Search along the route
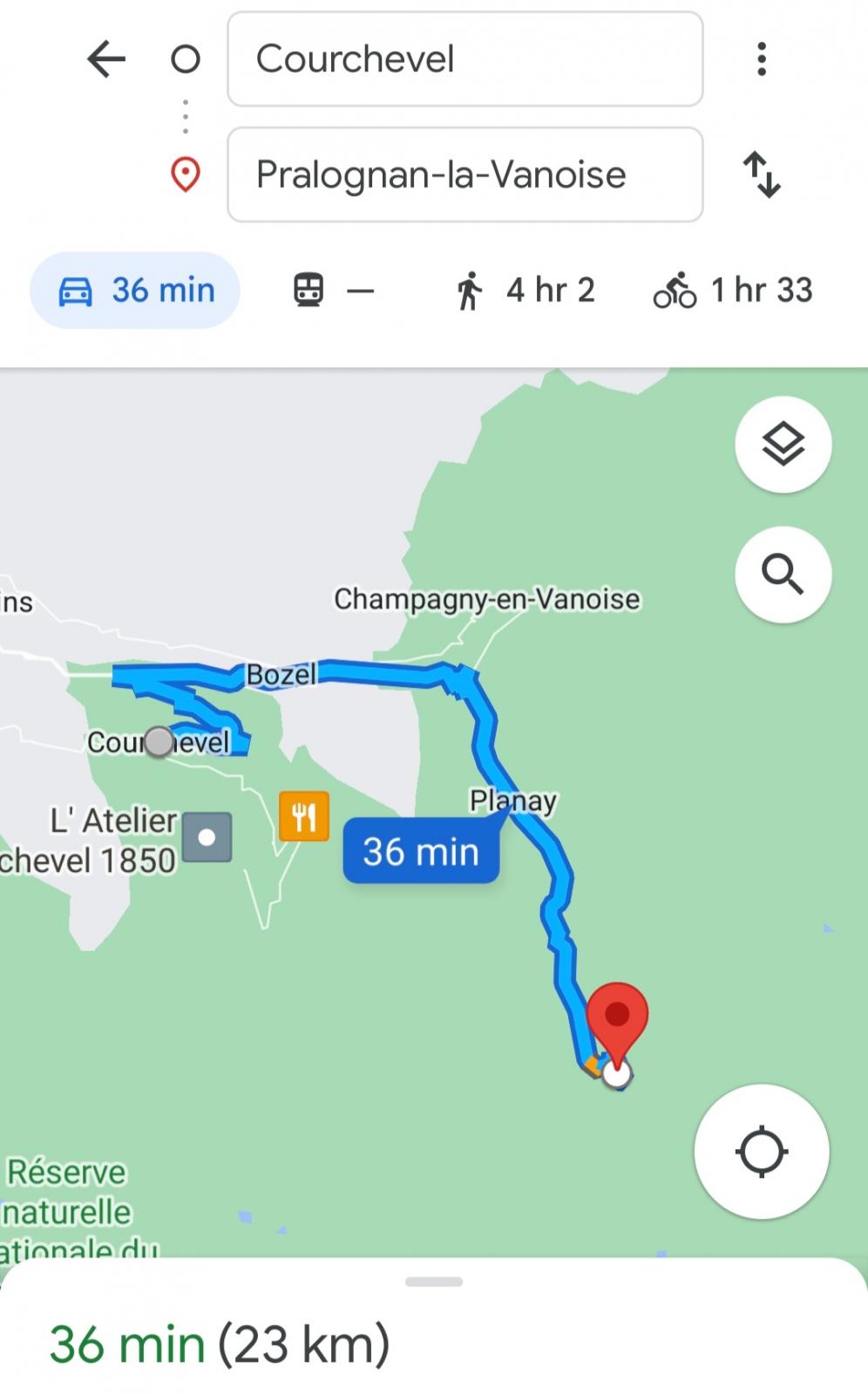This screenshot has width=868, height=1395. point(783,575)
